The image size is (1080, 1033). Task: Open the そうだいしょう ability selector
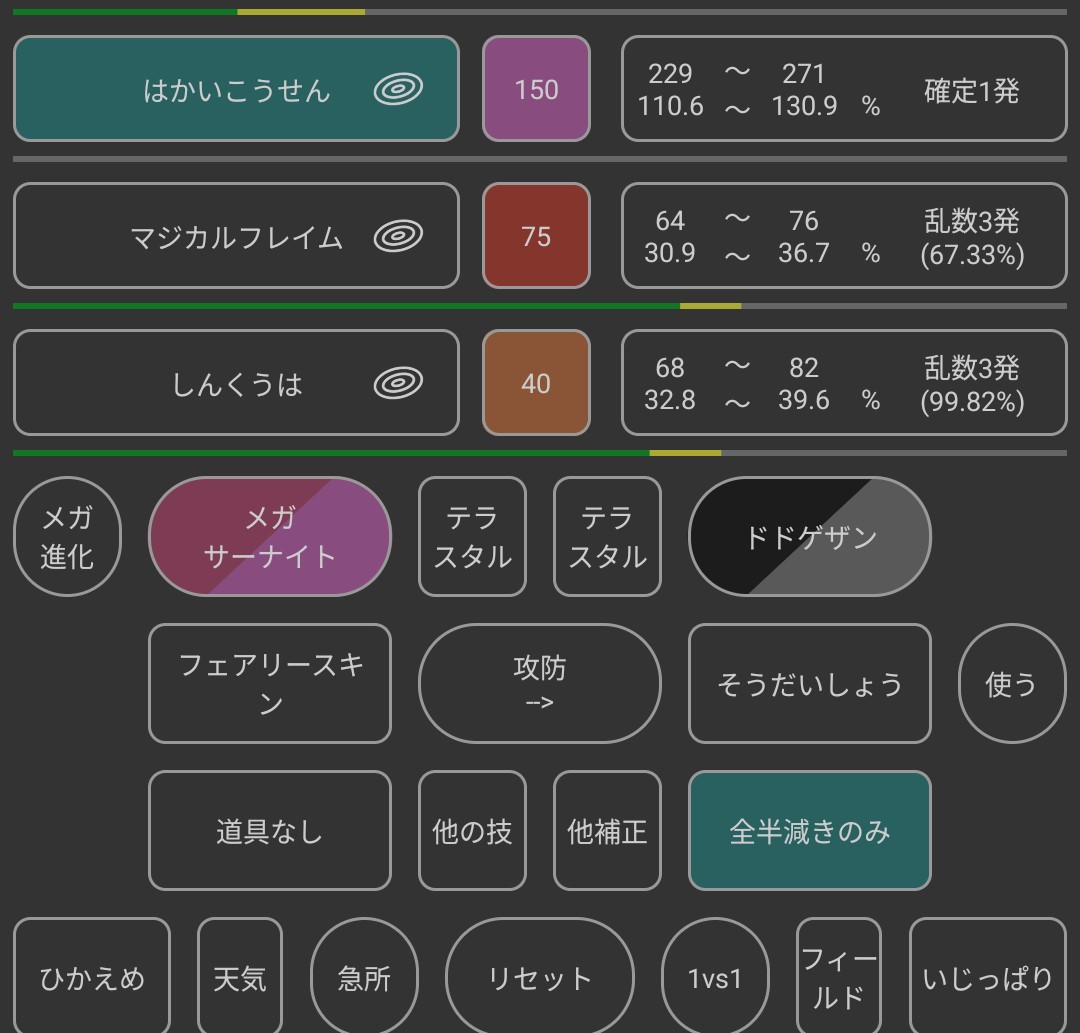click(809, 683)
